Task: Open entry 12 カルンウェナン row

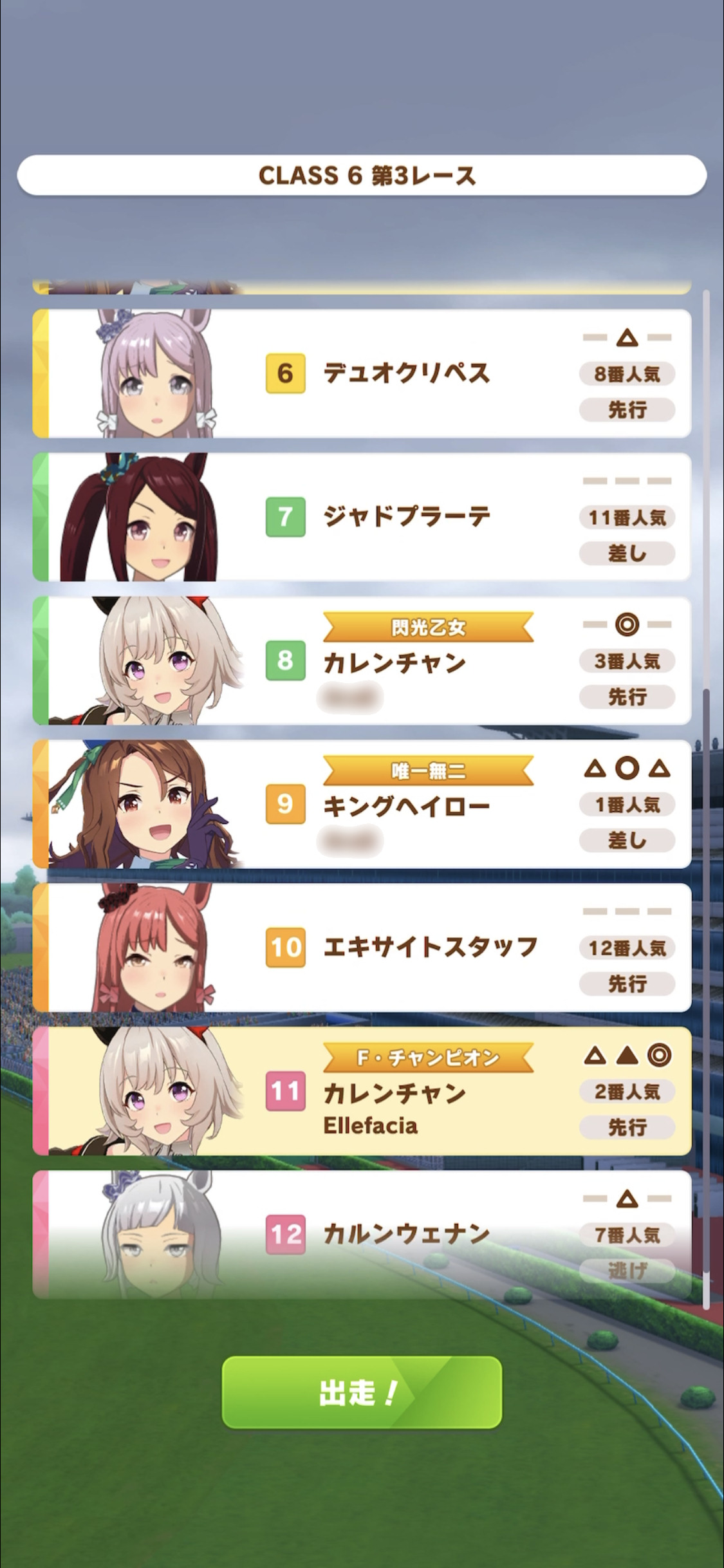Action: 362,1235
